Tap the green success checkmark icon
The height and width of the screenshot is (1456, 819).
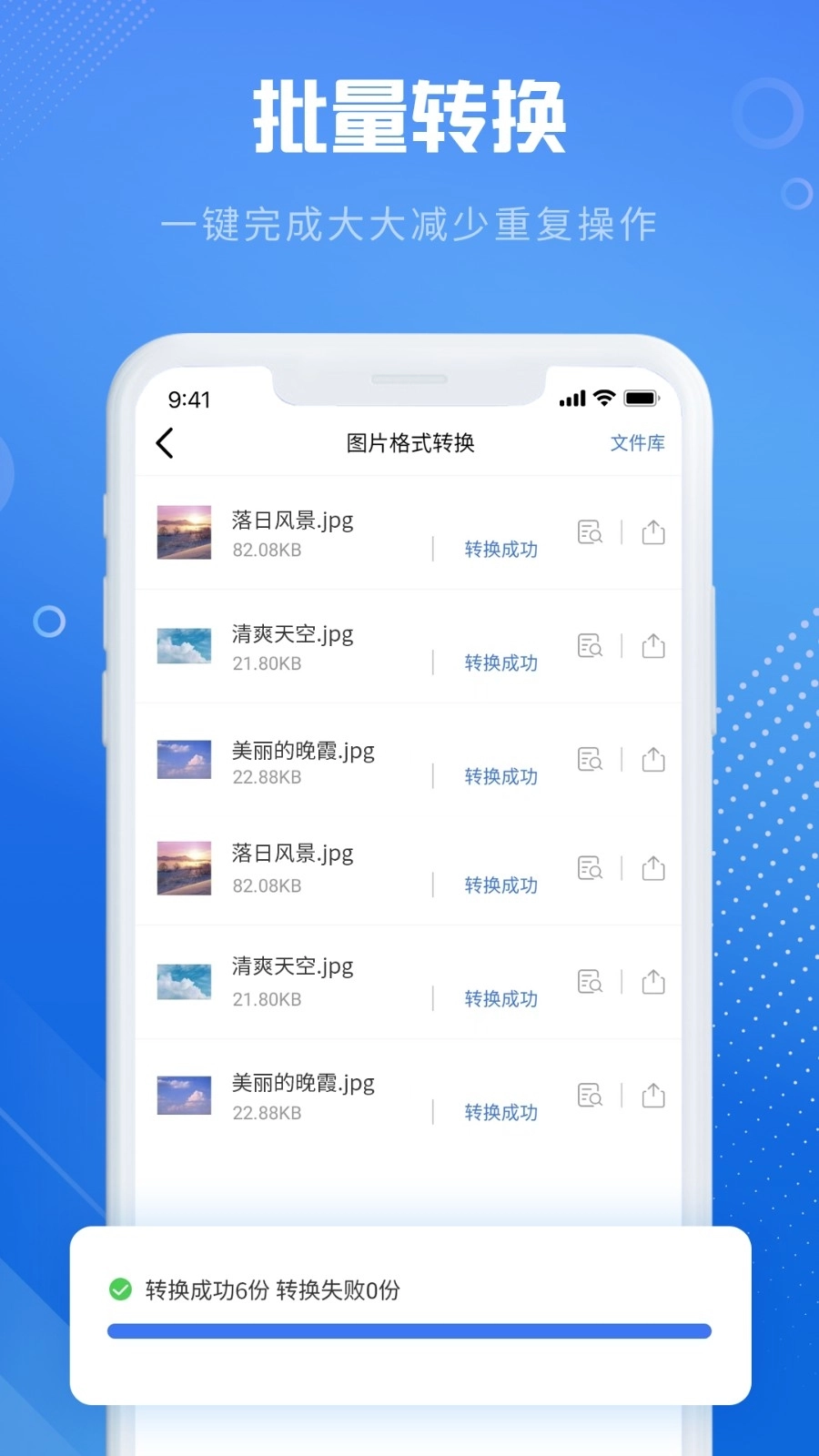(119, 1289)
